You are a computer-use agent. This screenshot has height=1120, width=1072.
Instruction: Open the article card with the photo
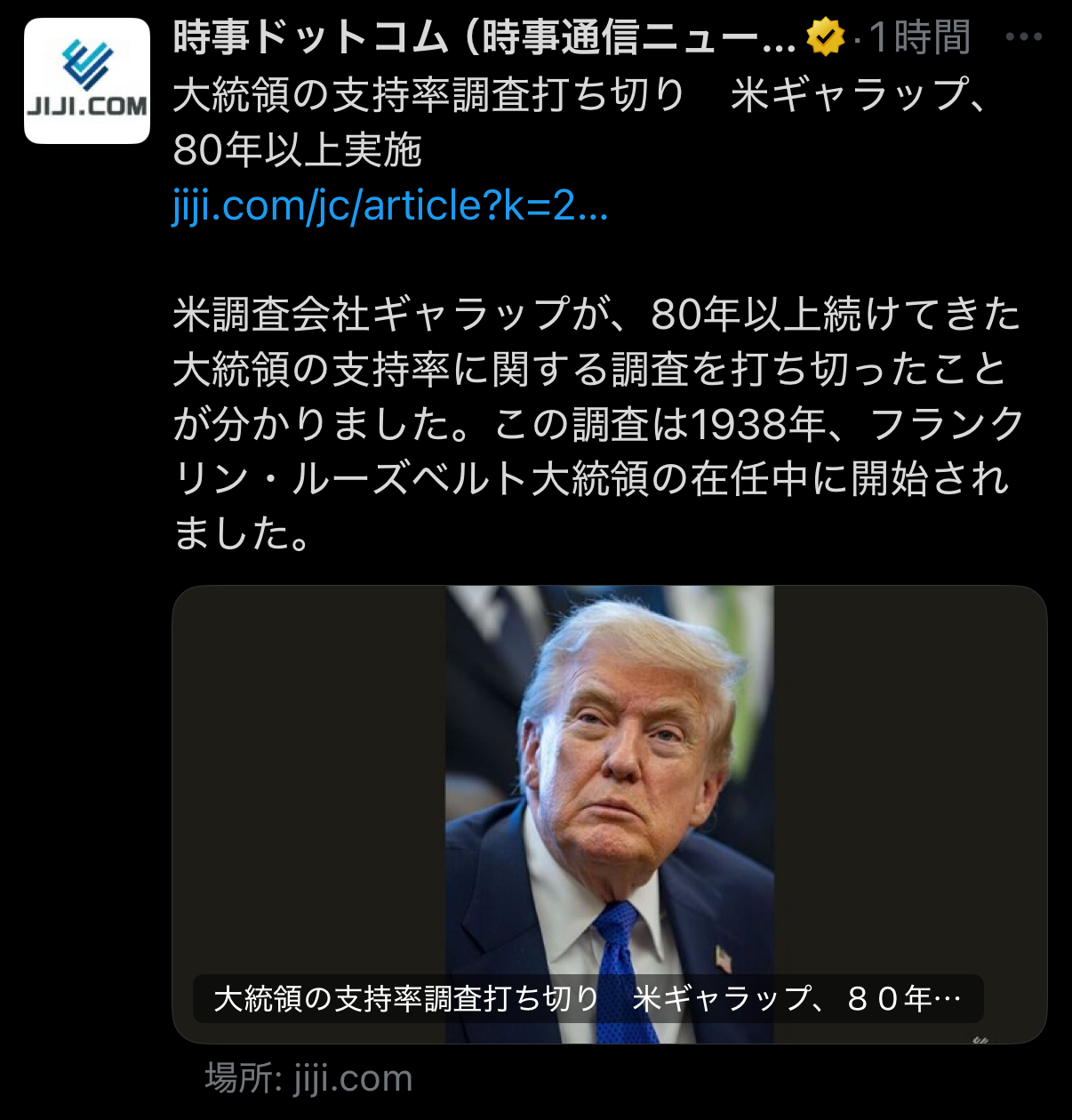click(x=609, y=814)
